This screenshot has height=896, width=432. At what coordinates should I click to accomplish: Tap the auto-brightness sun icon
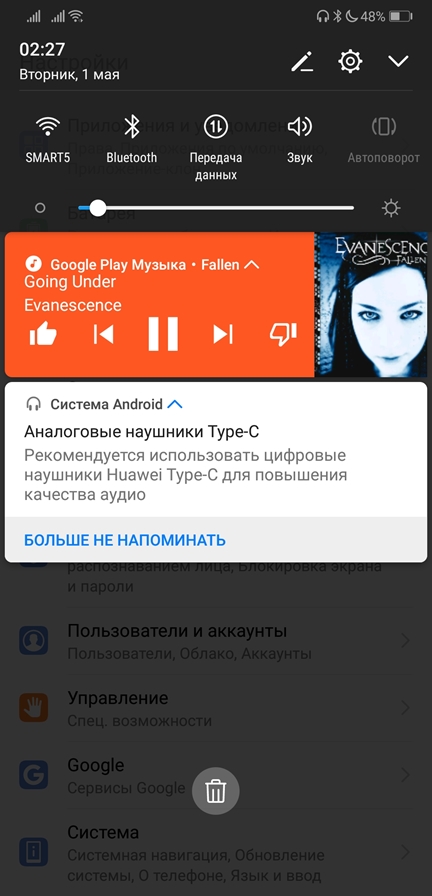[391, 208]
